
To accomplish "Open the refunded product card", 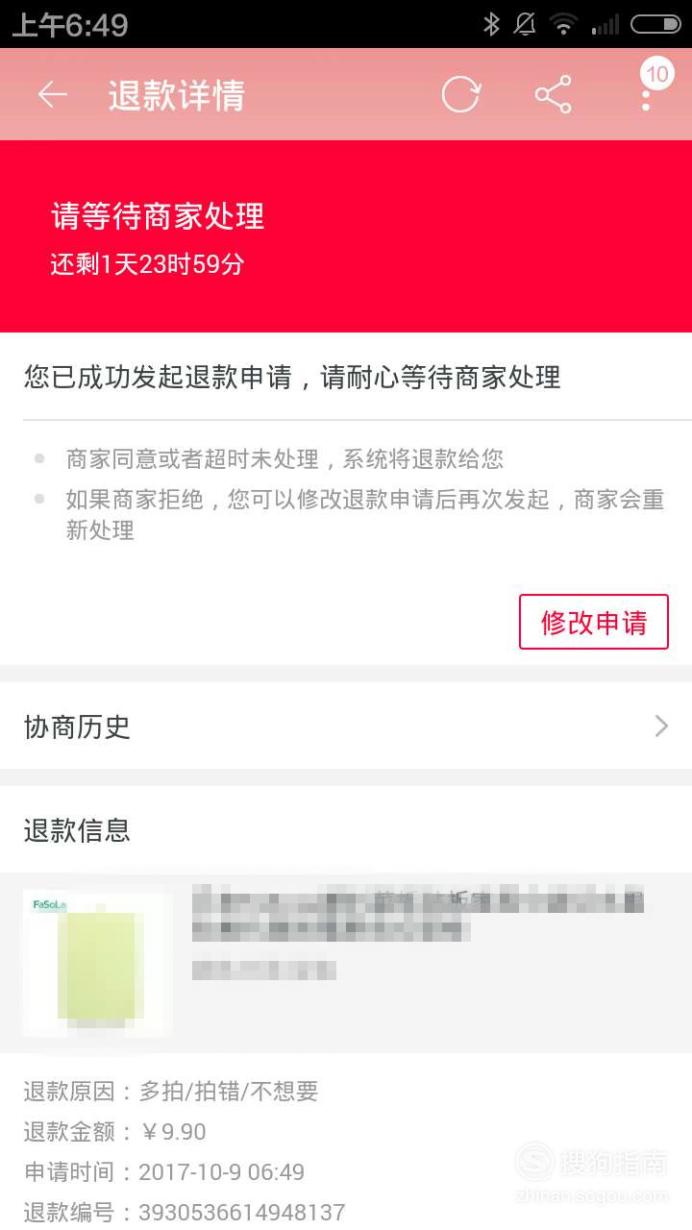I will [346, 962].
